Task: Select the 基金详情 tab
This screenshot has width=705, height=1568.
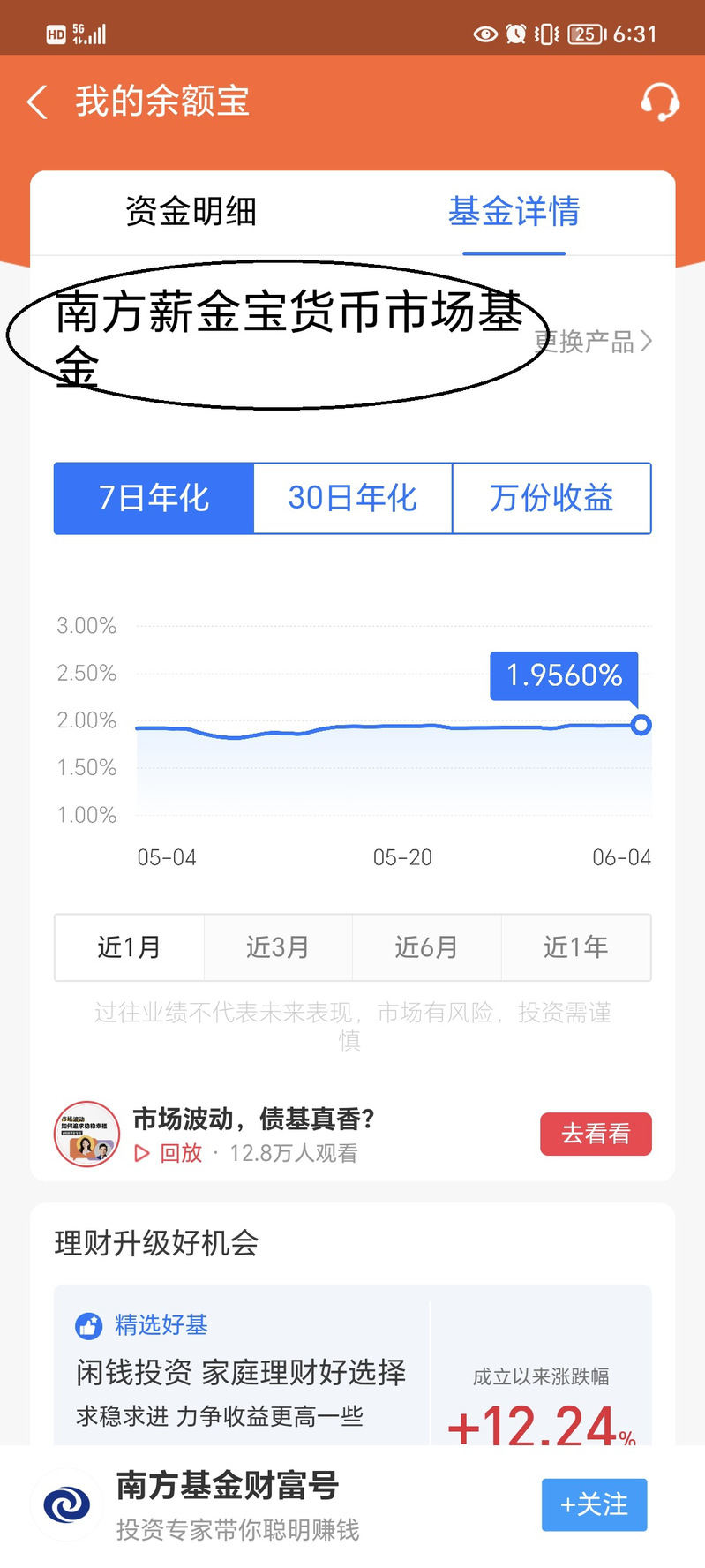Action: pyautogui.click(x=514, y=212)
